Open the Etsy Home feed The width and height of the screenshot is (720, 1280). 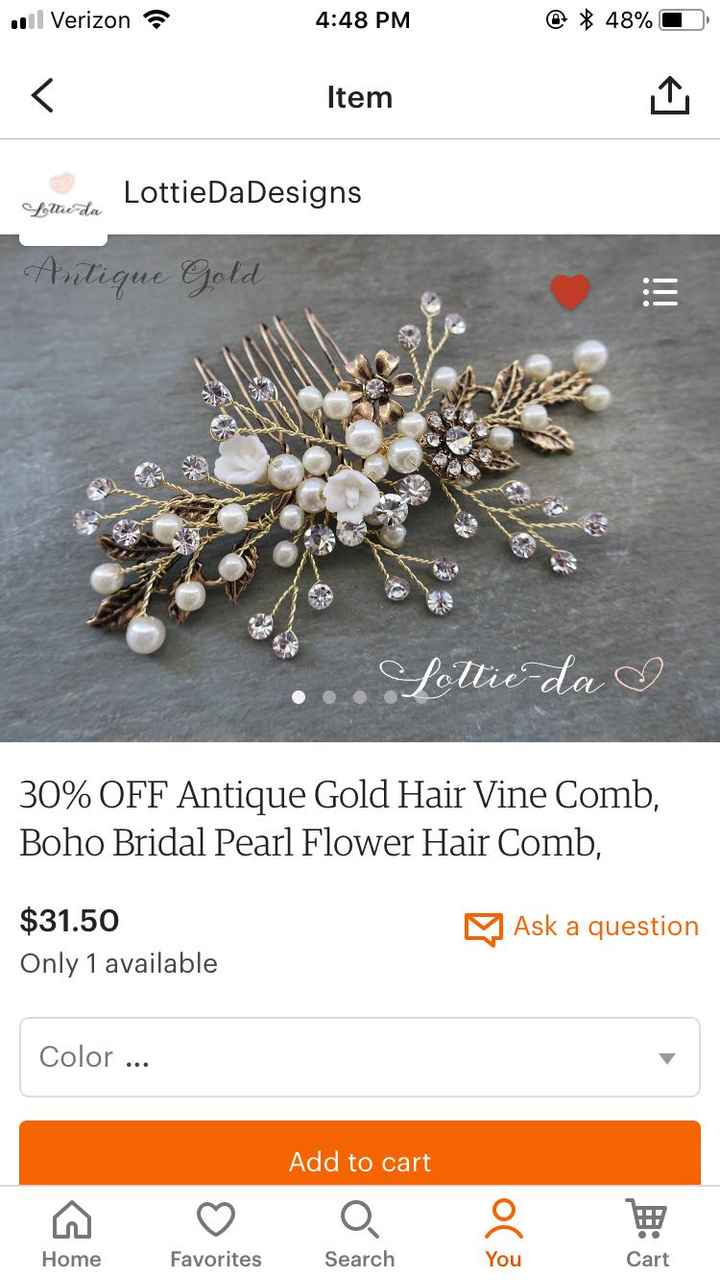(x=70, y=1232)
